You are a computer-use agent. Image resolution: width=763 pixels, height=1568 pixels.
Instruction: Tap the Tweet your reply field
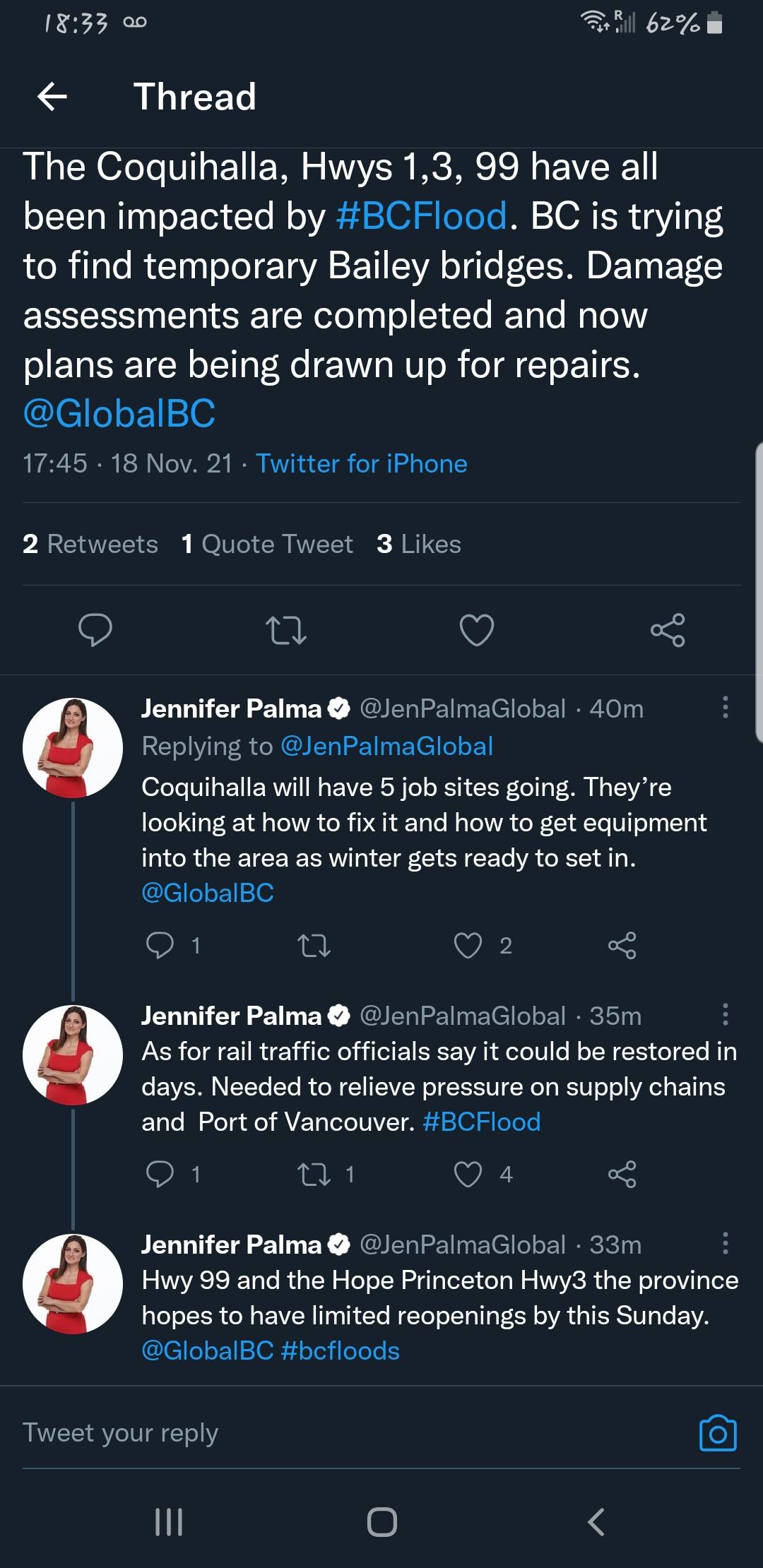353,1432
